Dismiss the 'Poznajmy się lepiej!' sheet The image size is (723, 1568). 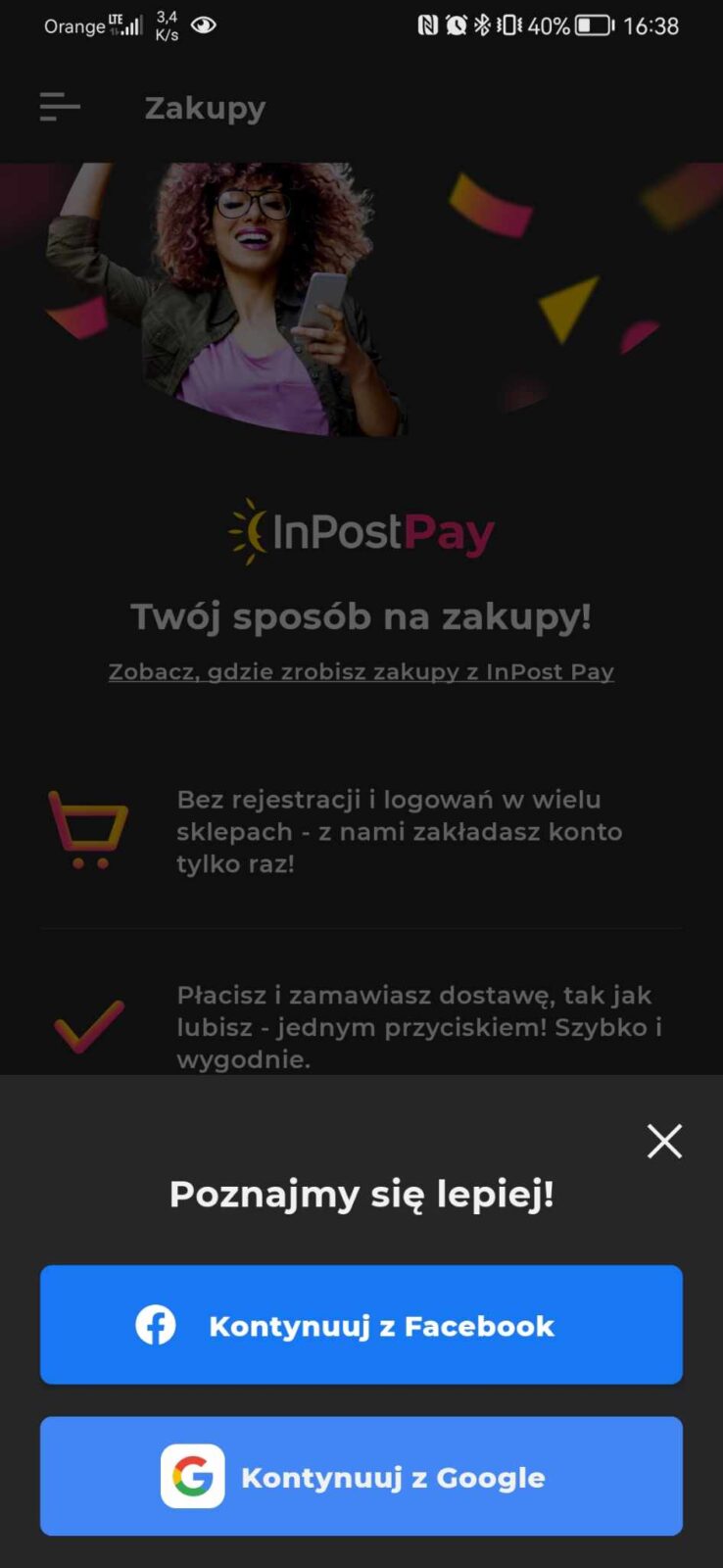(664, 1141)
